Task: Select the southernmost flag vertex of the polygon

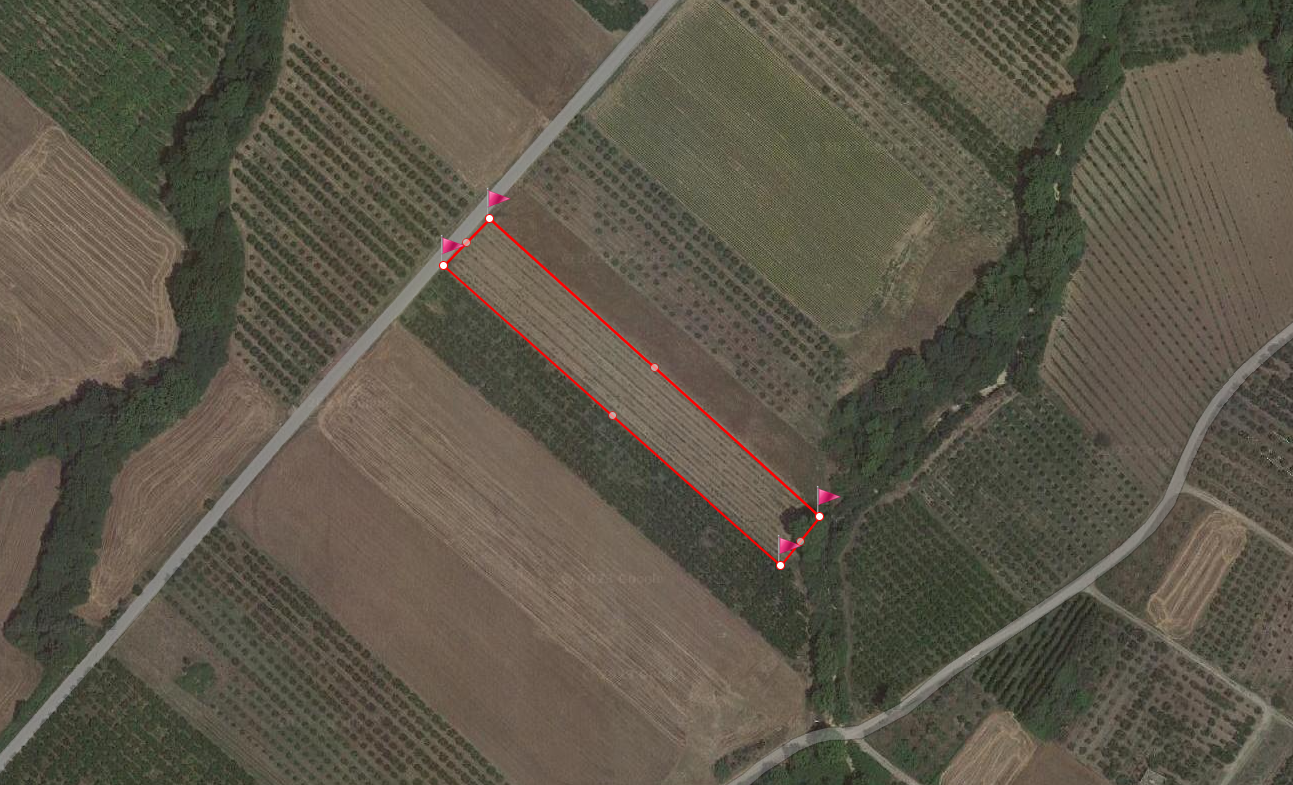Action: 780,565
